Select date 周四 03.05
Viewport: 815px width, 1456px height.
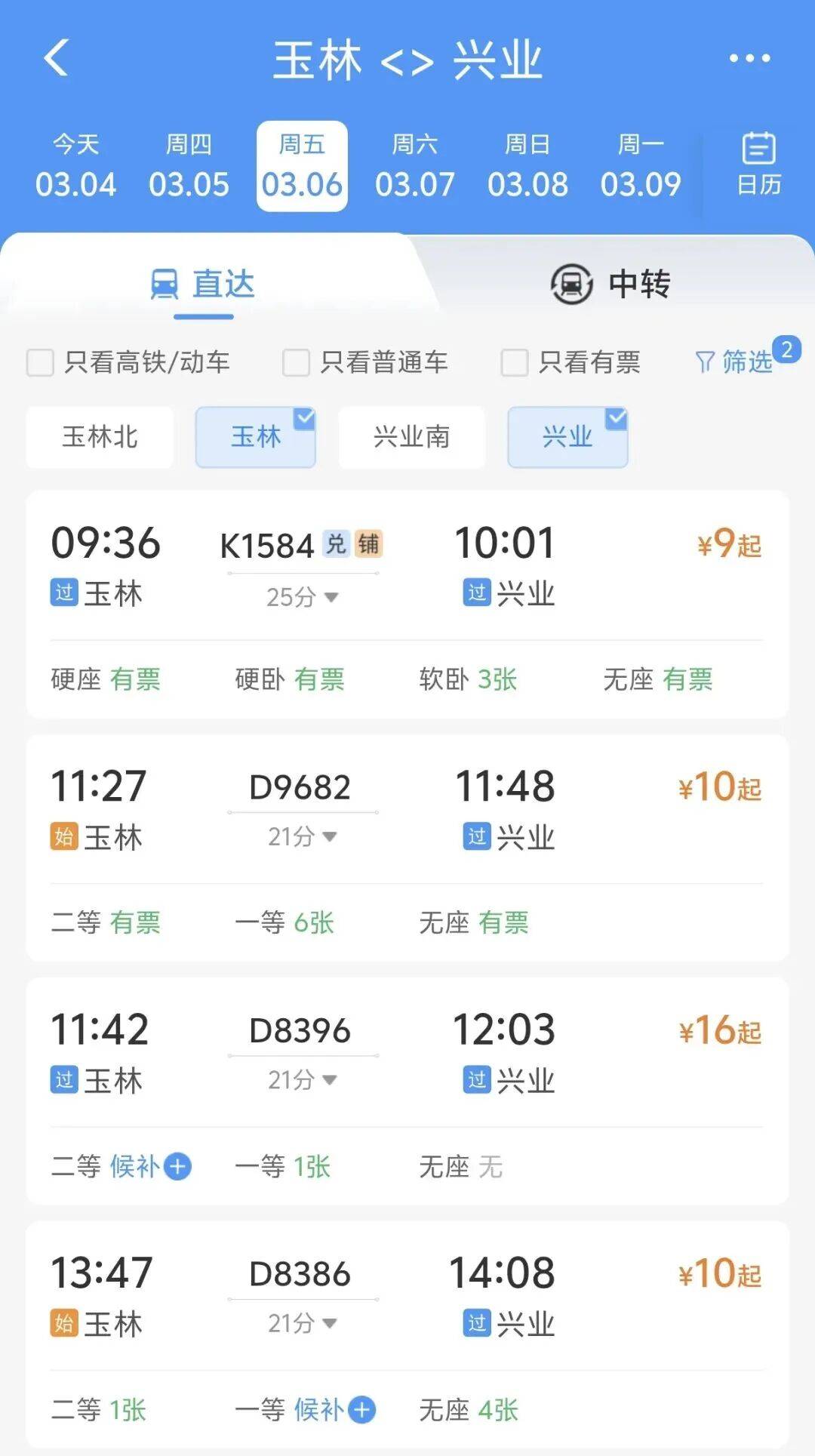[x=189, y=167]
